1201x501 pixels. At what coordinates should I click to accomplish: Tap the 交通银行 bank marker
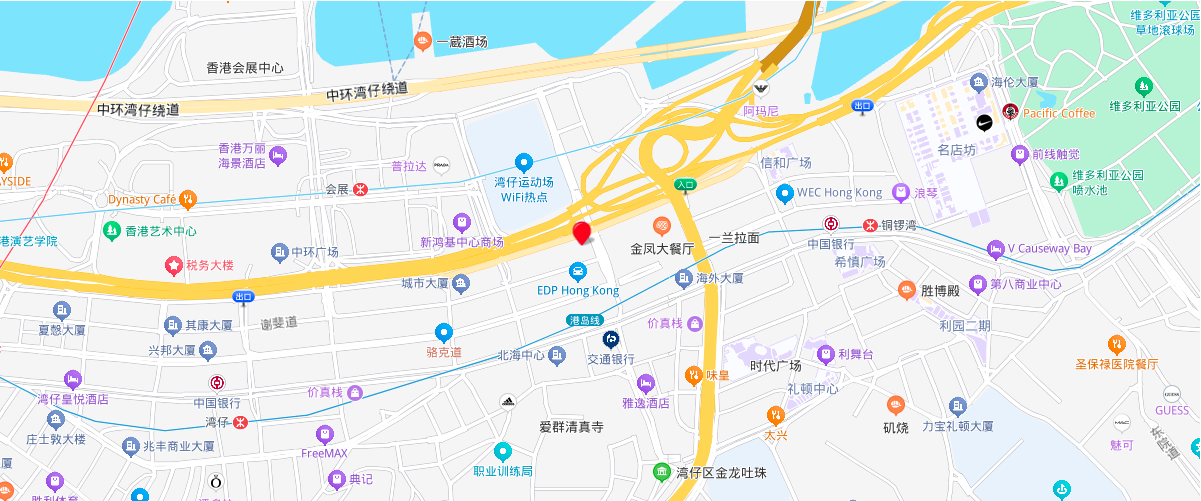(x=610, y=339)
